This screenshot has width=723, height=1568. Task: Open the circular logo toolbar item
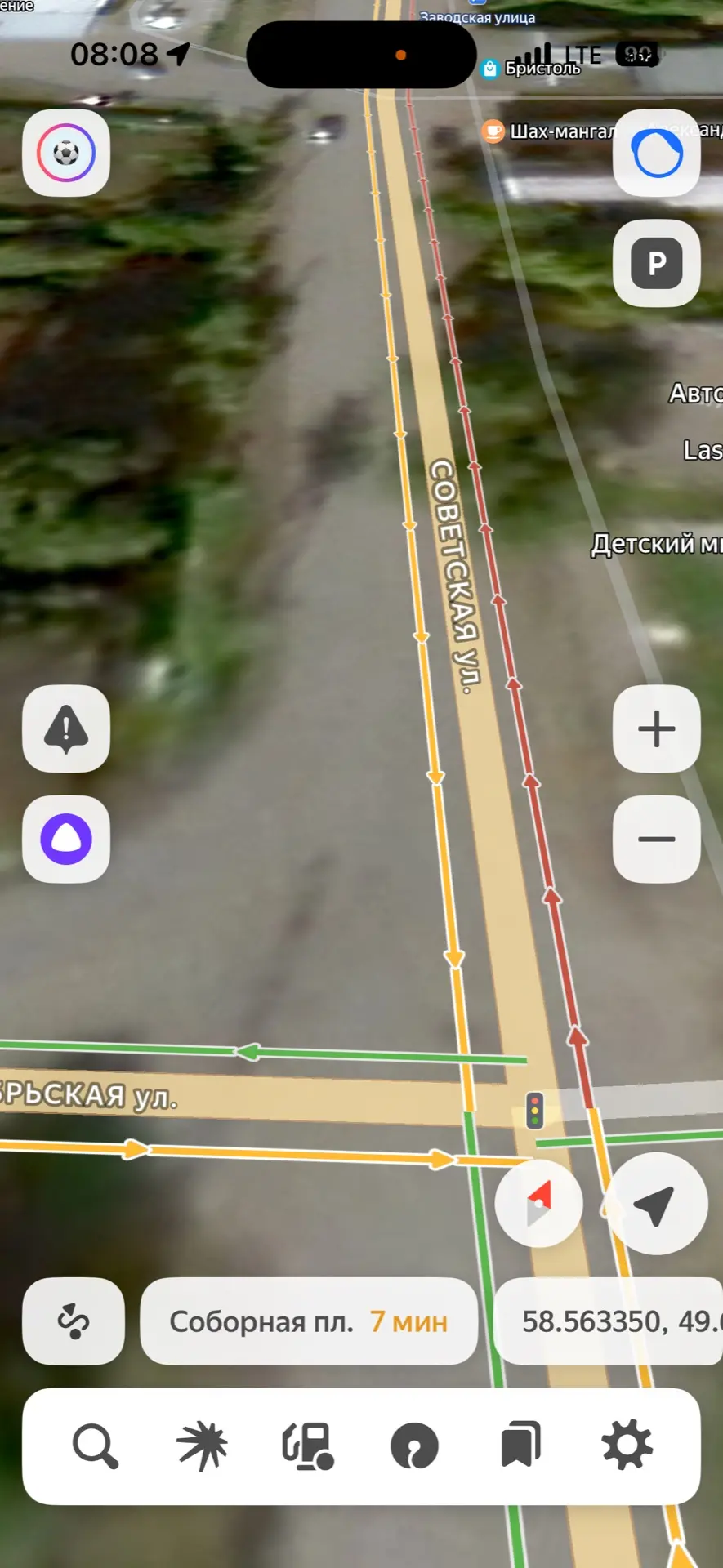414,1445
